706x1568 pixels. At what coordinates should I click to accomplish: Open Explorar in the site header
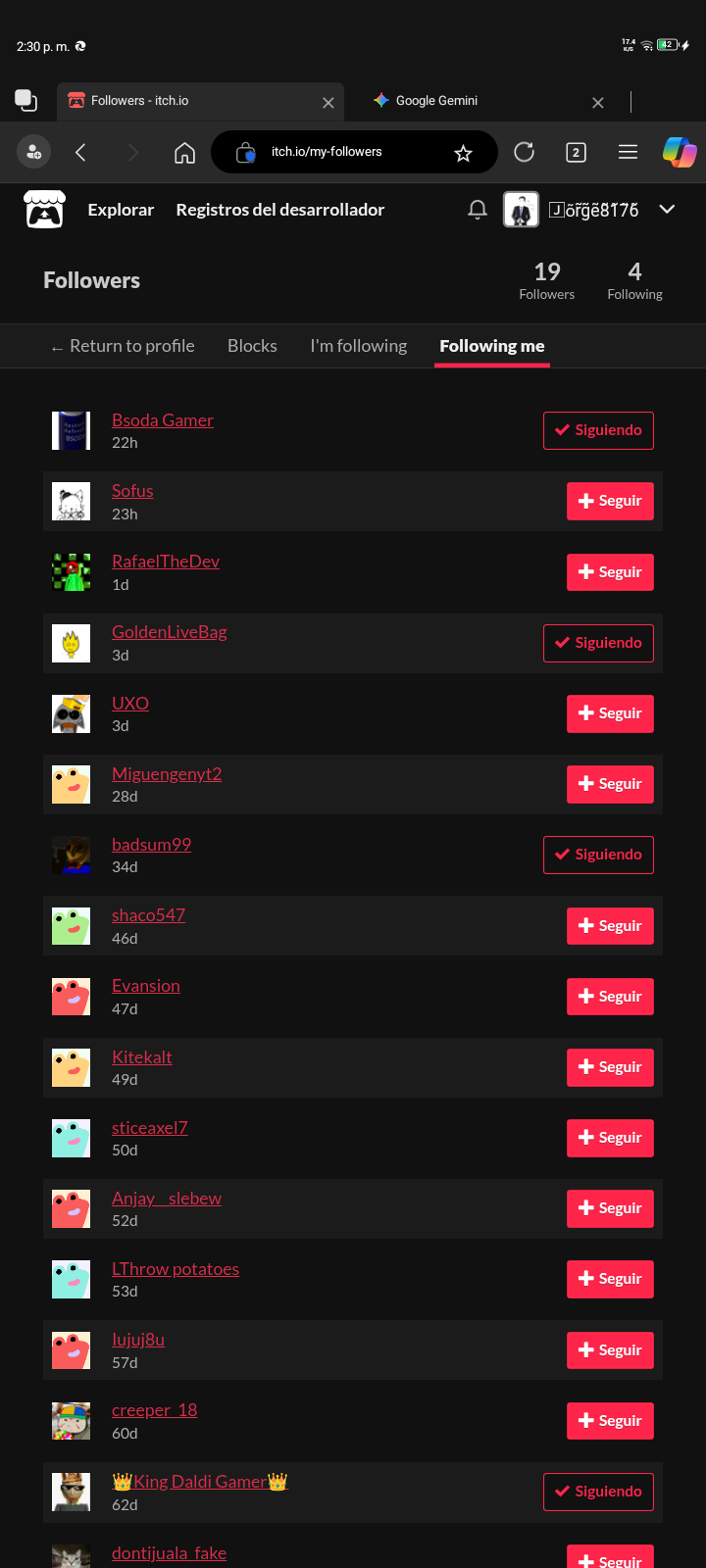coord(121,210)
